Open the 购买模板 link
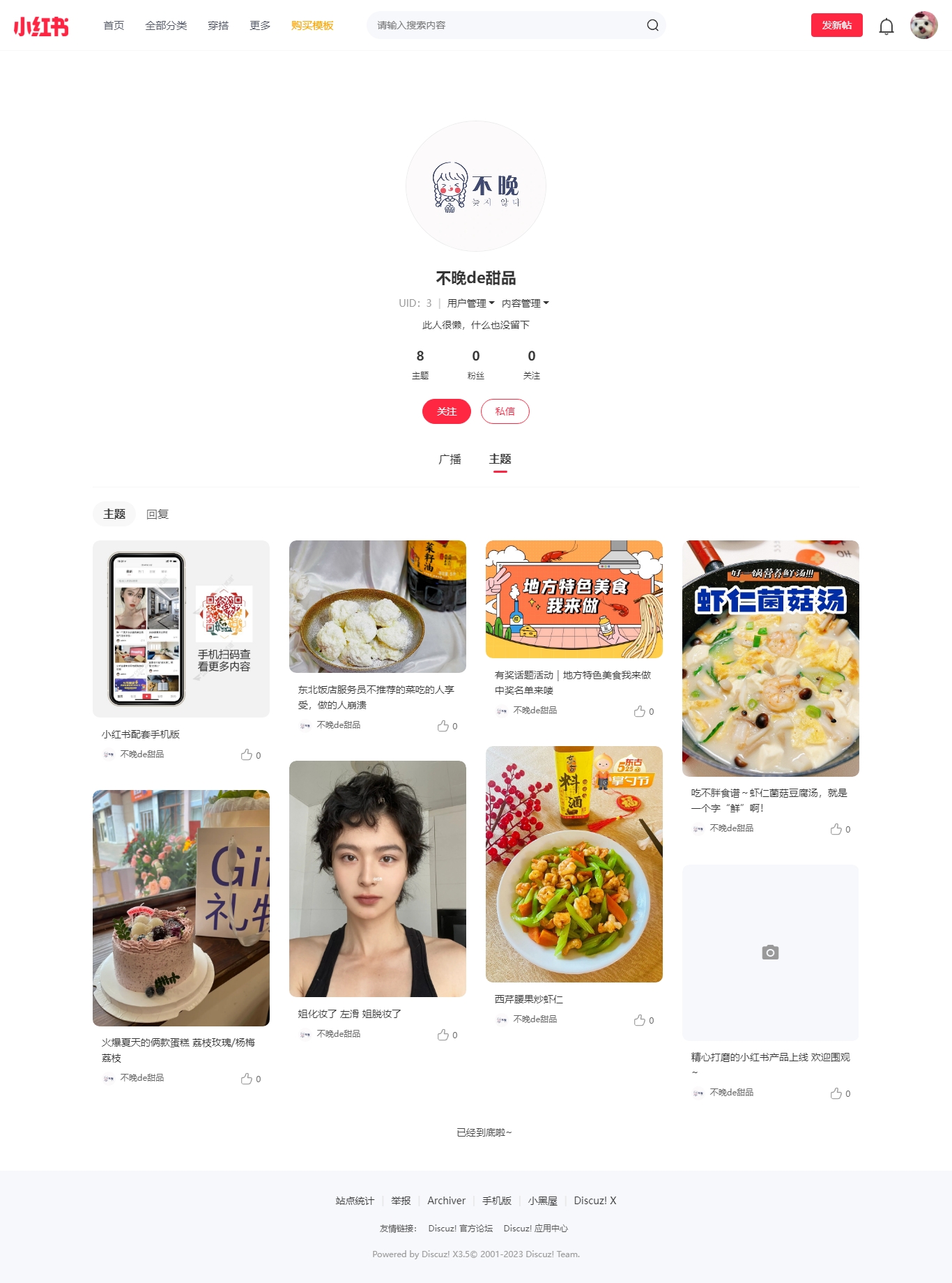 coord(312,25)
